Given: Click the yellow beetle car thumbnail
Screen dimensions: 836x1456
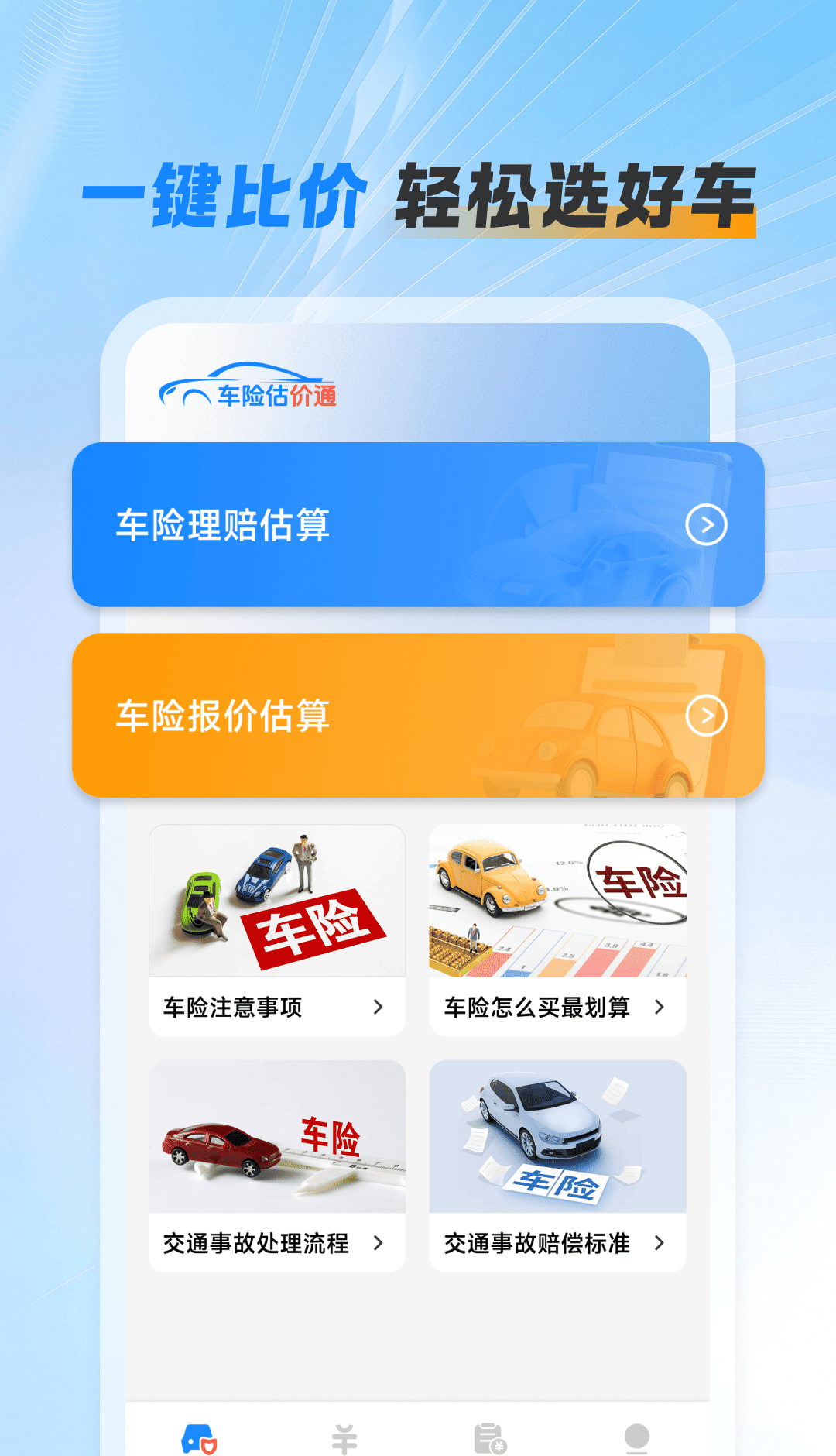Looking at the screenshot, I should (557, 901).
